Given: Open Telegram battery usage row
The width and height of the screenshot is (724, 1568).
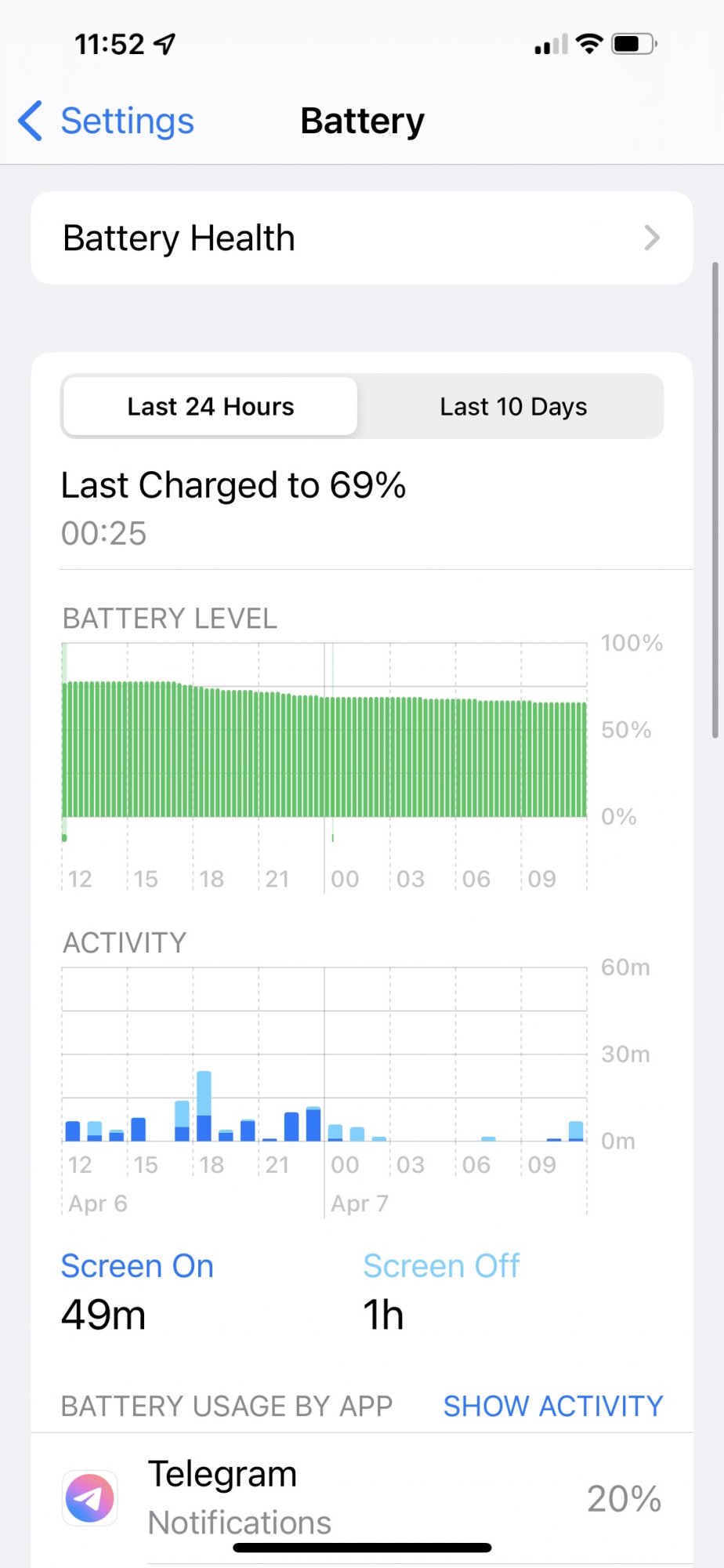Looking at the screenshot, I should 361,1497.
